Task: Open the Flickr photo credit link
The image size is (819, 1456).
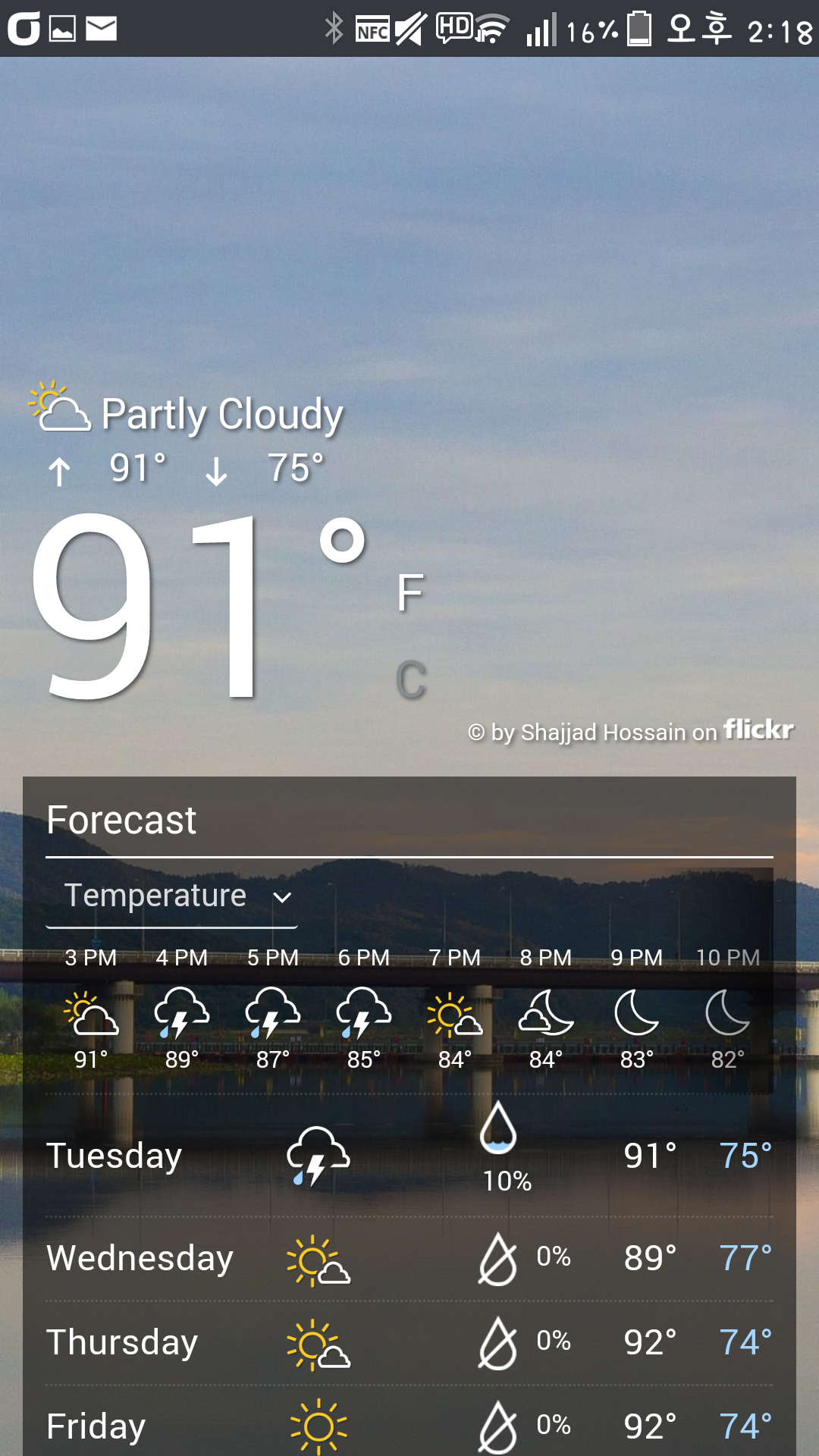Action: [630, 731]
